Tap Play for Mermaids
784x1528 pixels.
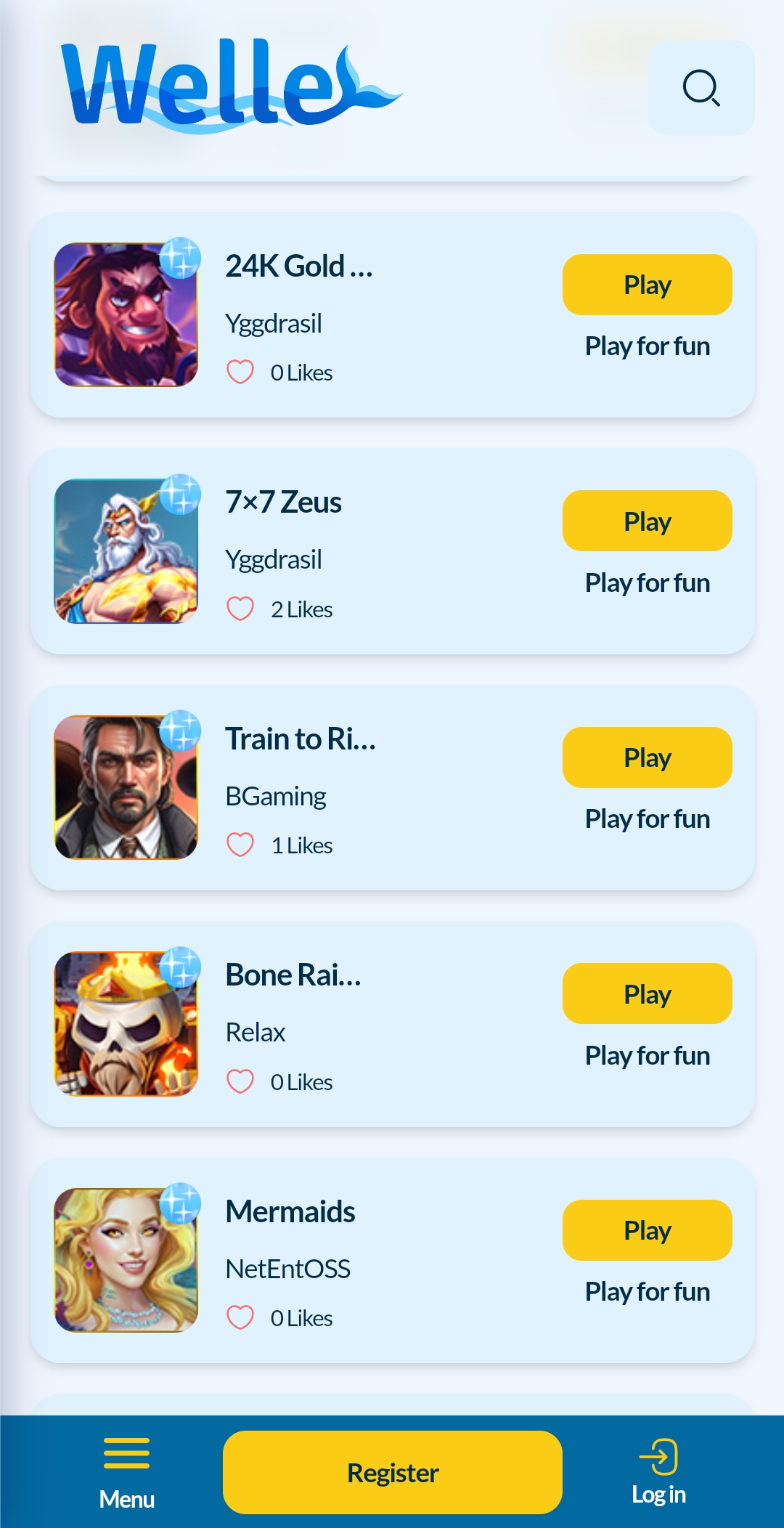[647, 1230]
